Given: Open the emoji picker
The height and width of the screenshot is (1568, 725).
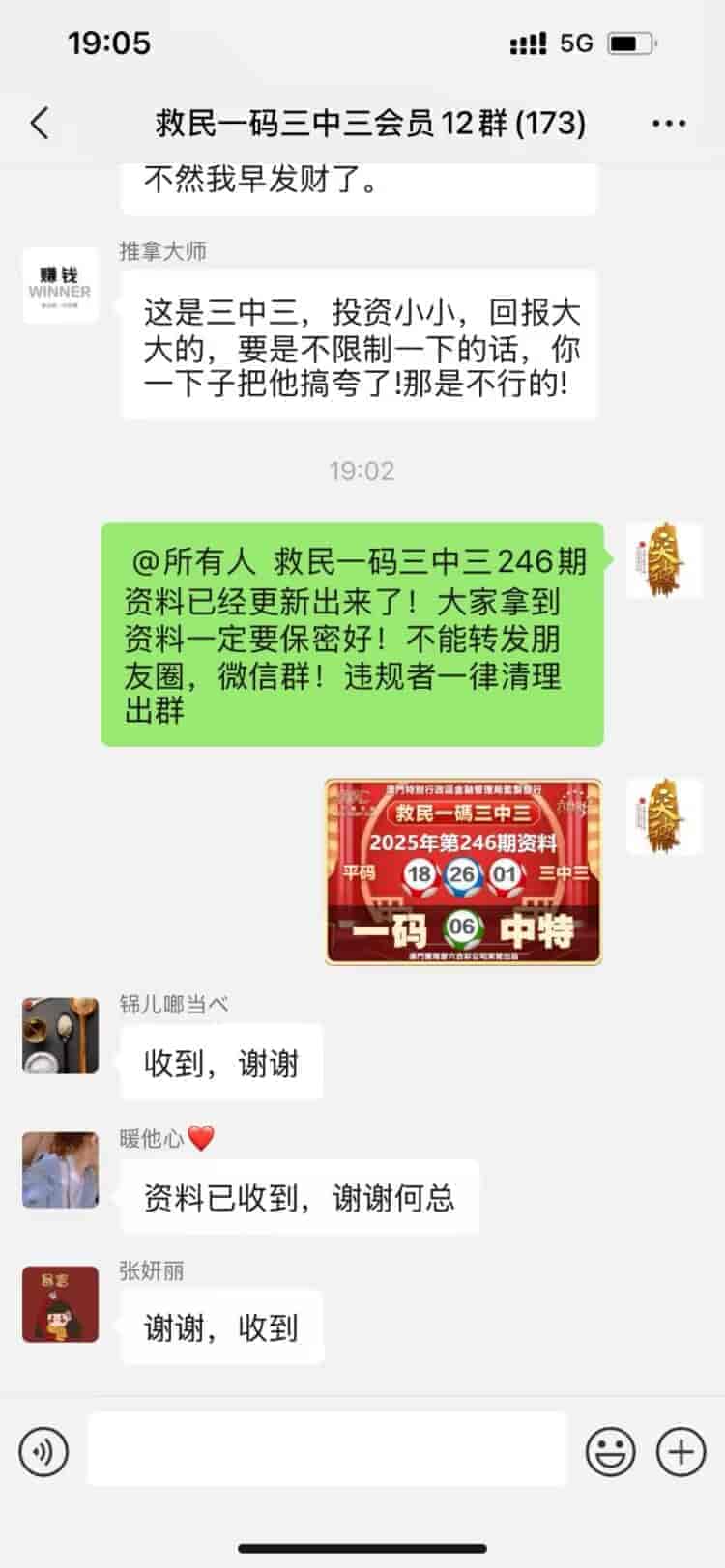Looking at the screenshot, I should pyautogui.click(x=611, y=1451).
